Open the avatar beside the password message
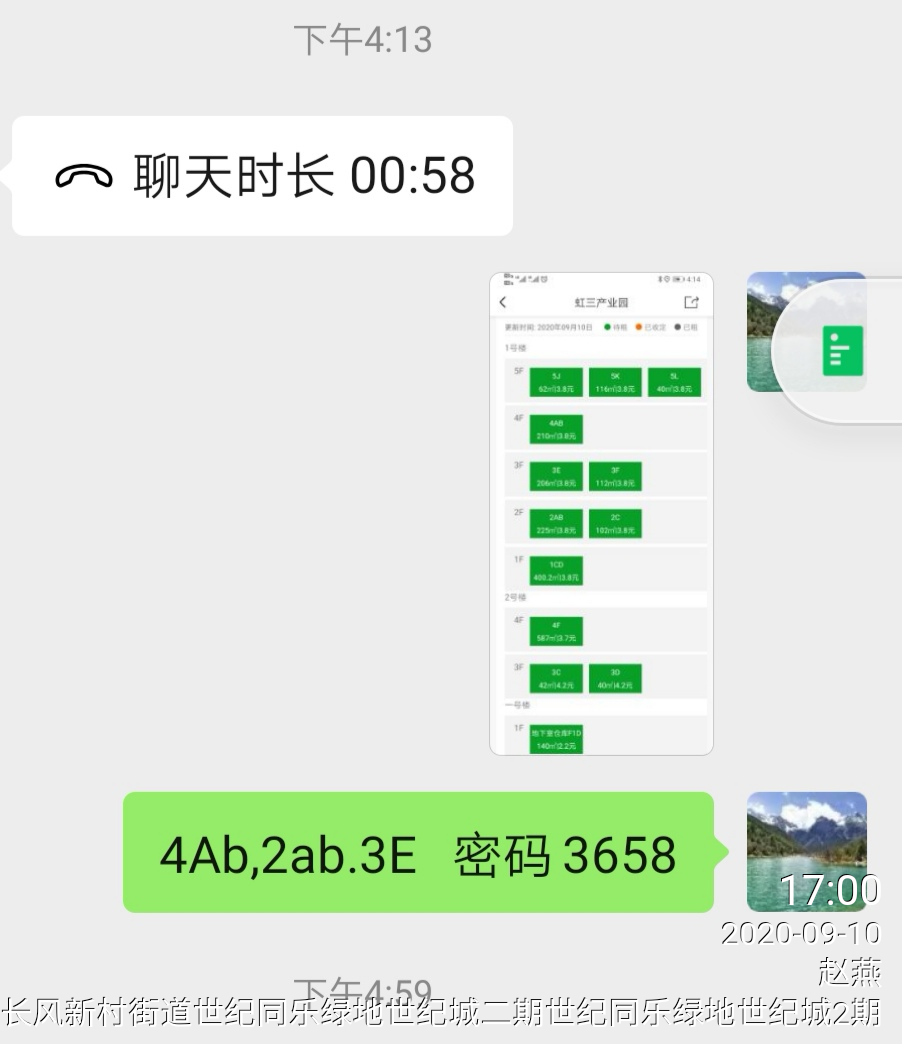The height and width of the screenshot is (1044, 902). tap(806, 850)
